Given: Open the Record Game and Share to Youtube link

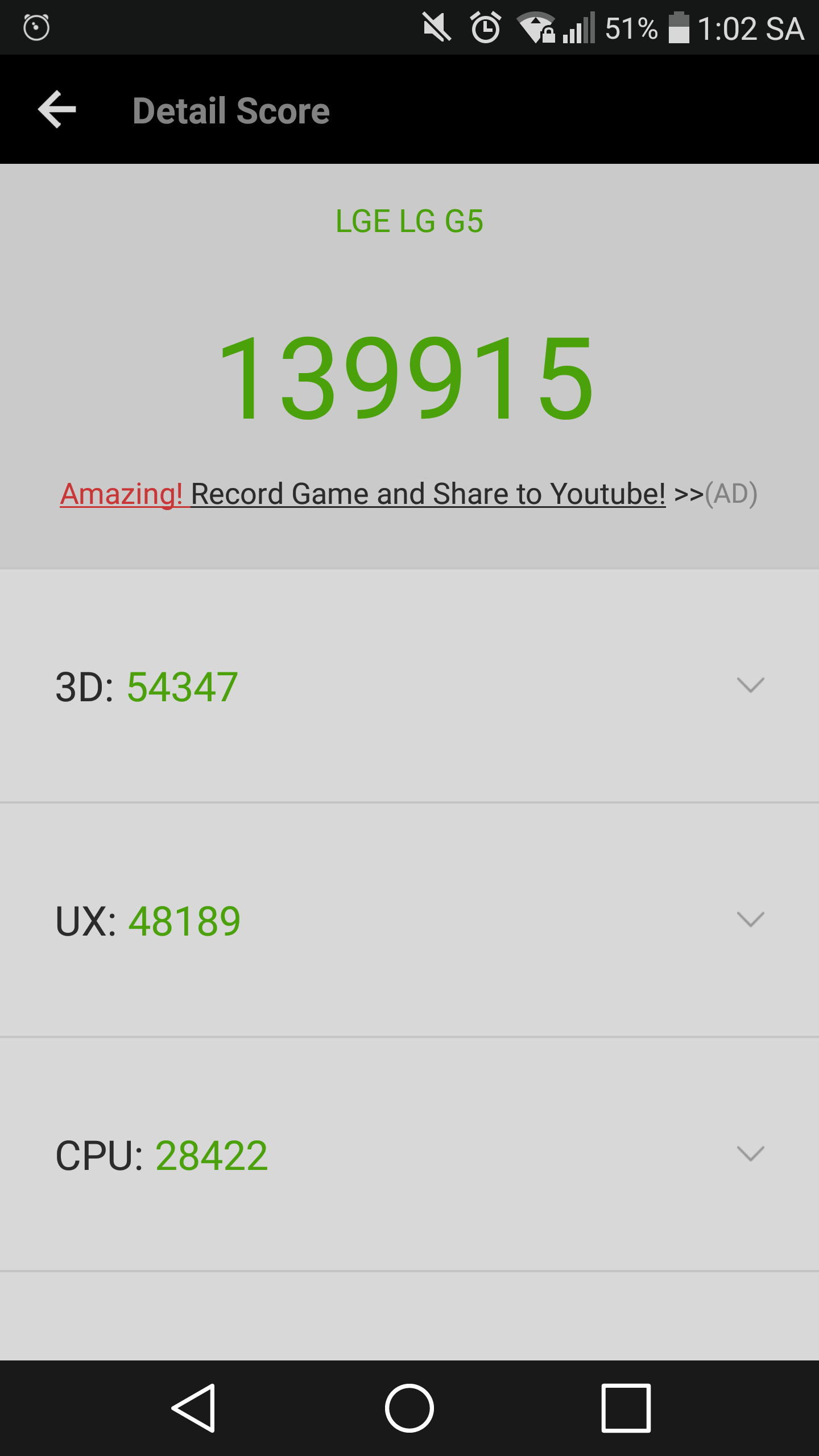Looking at the screenshot, I should pyautogui.click(x=408, y=494).
